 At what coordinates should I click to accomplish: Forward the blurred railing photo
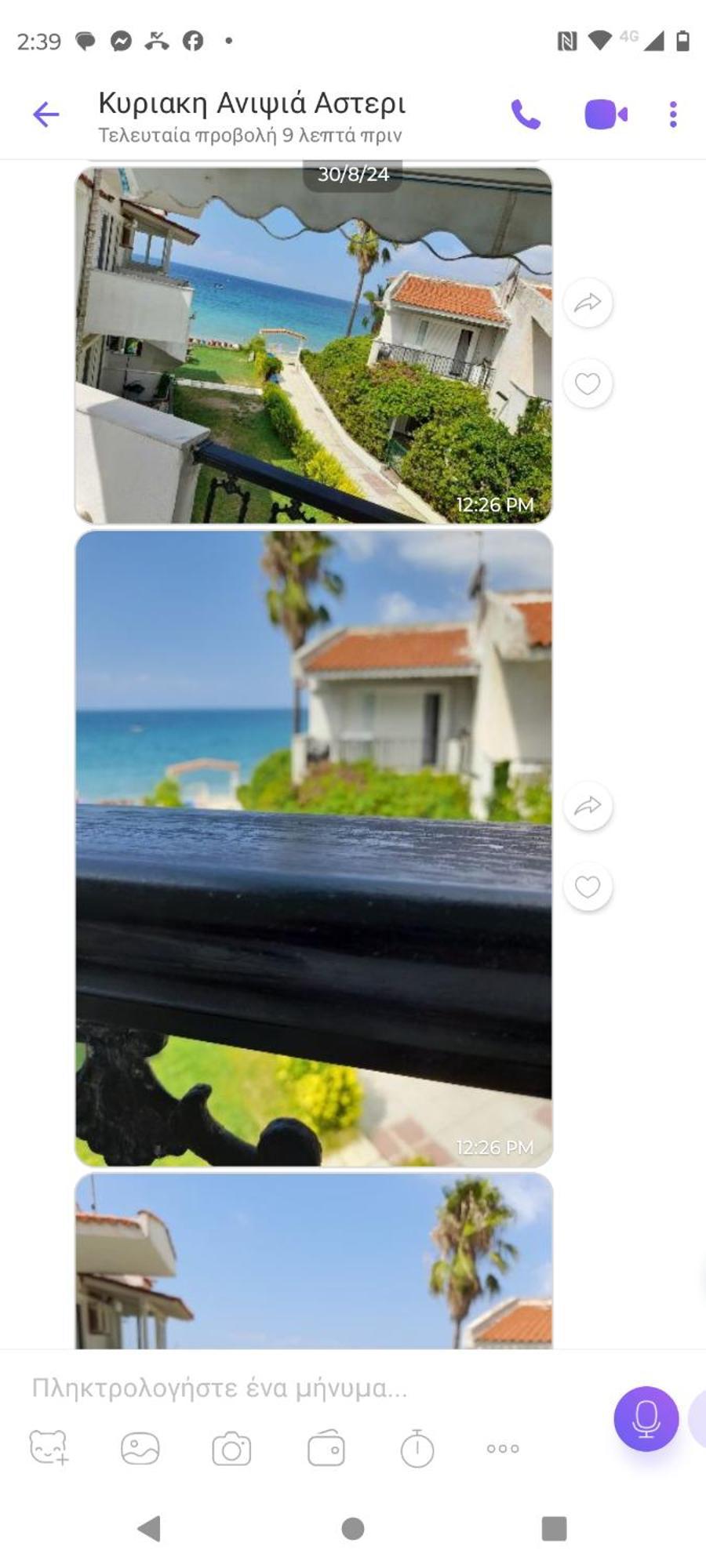(x=588, y=806)
